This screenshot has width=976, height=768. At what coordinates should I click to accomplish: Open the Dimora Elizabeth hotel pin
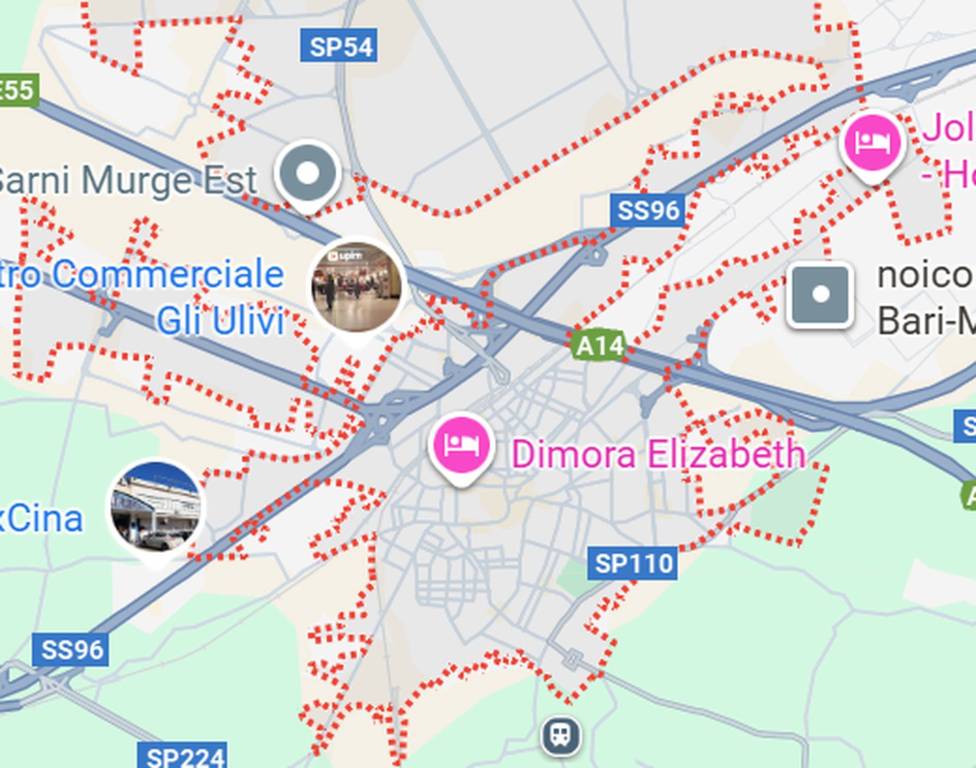(461, 445)
